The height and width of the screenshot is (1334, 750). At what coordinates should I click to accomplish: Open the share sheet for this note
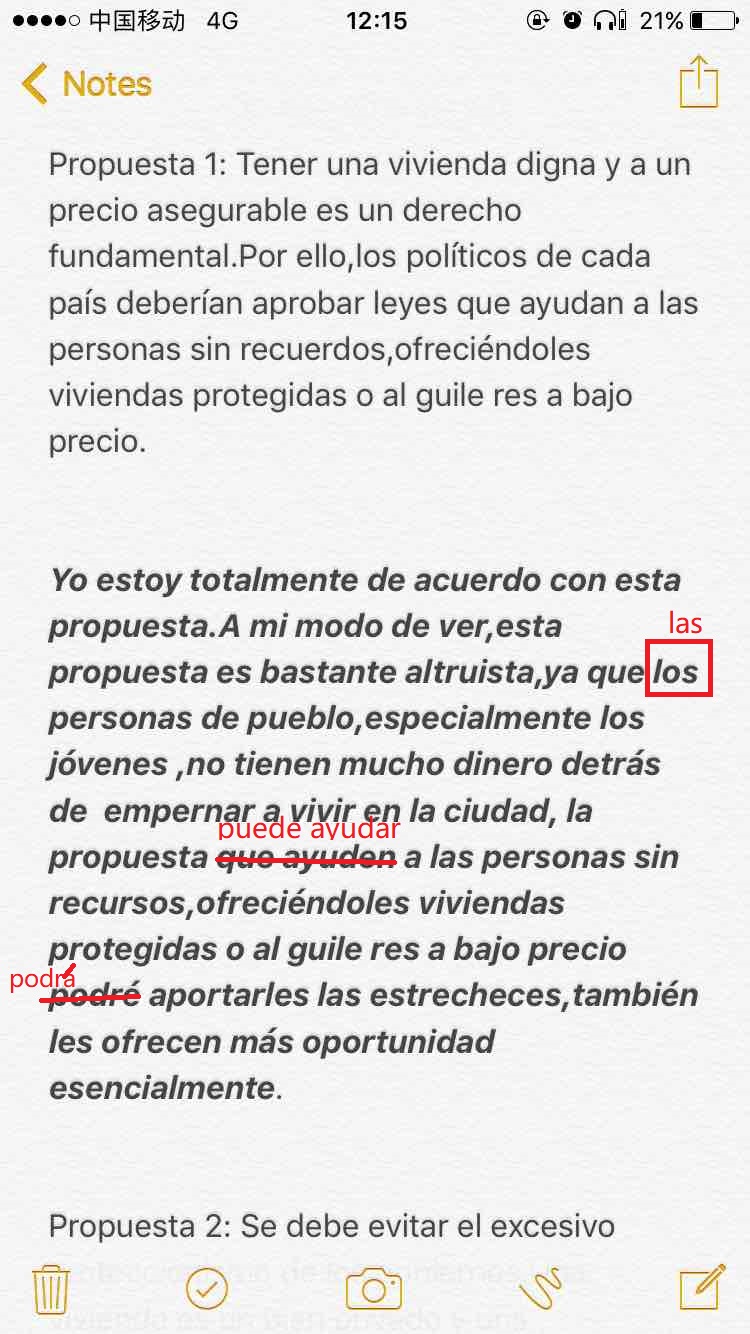[x=698, y=82]
